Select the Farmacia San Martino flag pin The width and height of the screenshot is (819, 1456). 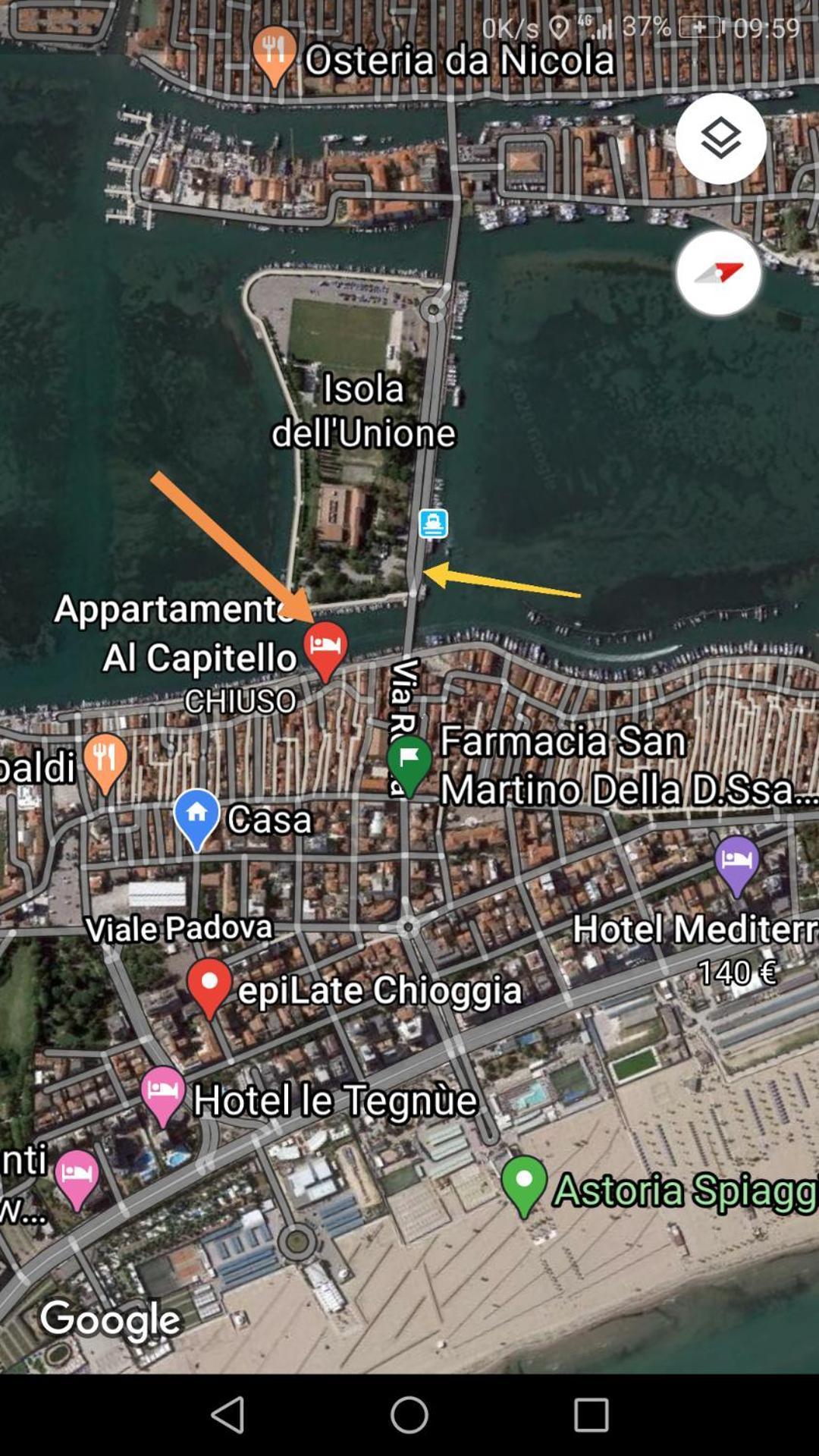tap(409, 763)
